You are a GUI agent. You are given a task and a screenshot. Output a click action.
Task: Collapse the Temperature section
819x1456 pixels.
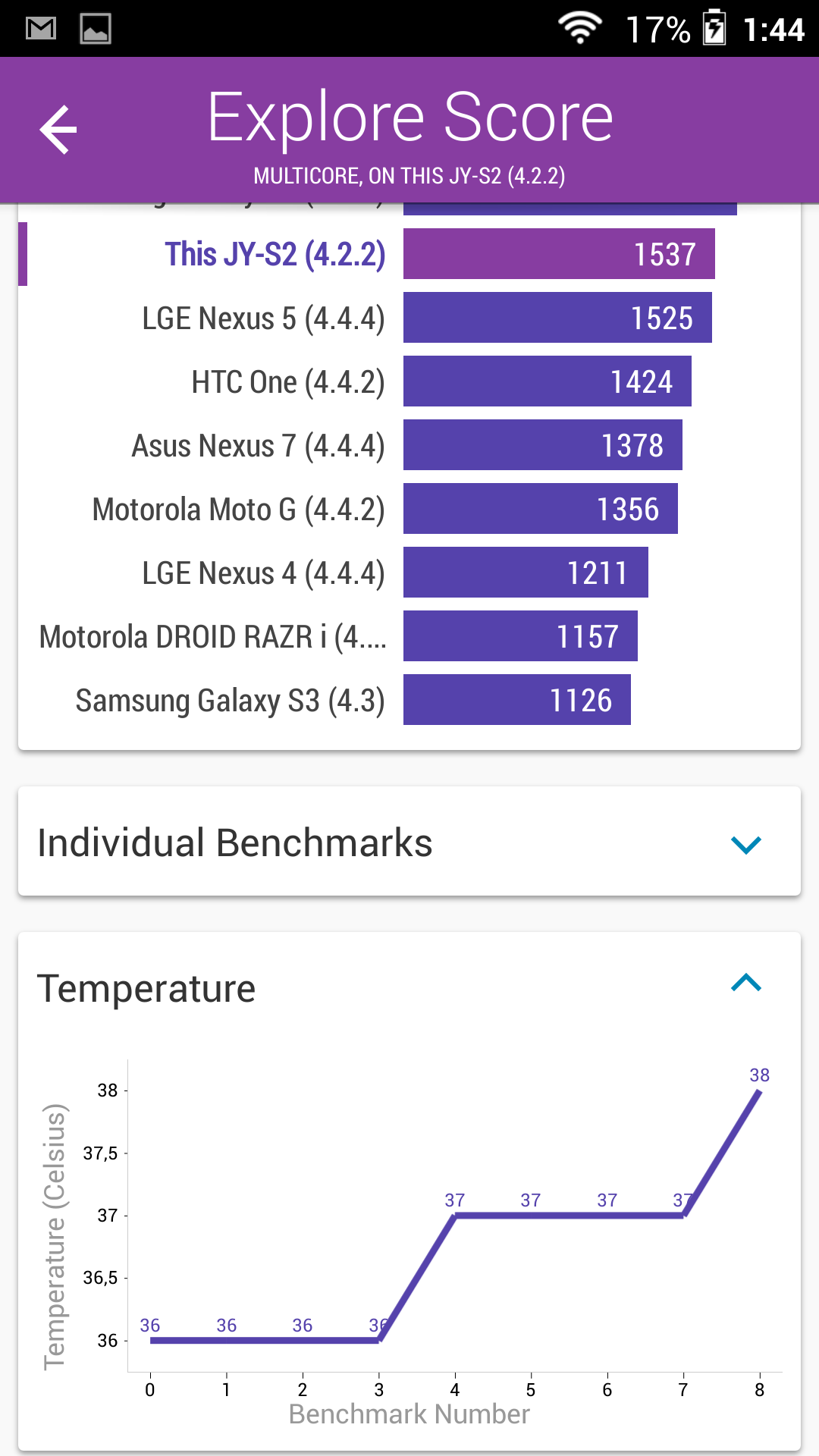pos(745,984)
